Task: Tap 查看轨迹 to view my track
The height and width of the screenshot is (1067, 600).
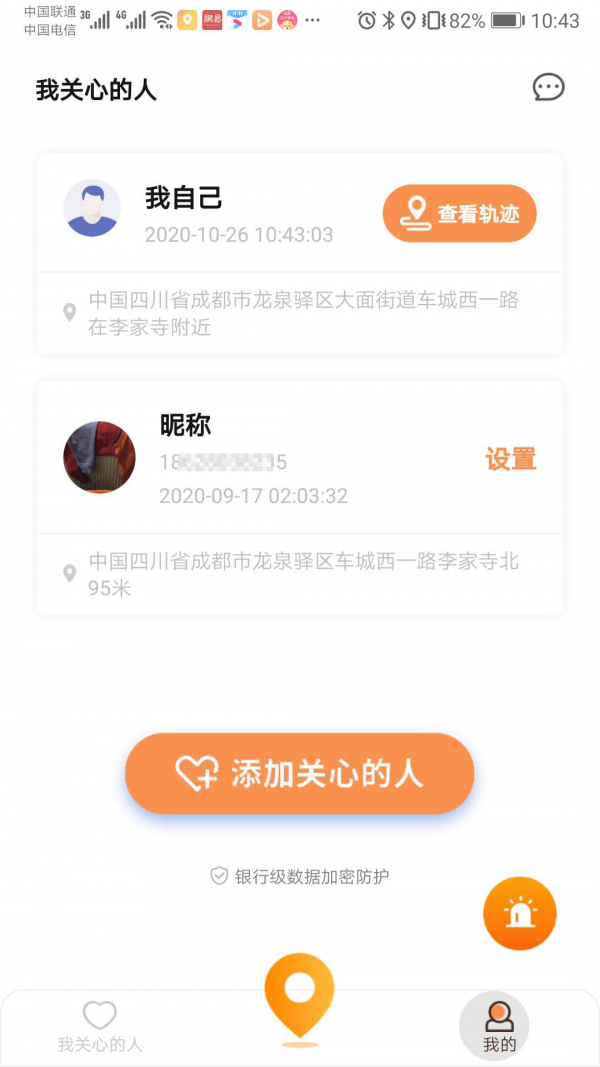Action: [460, 213]
